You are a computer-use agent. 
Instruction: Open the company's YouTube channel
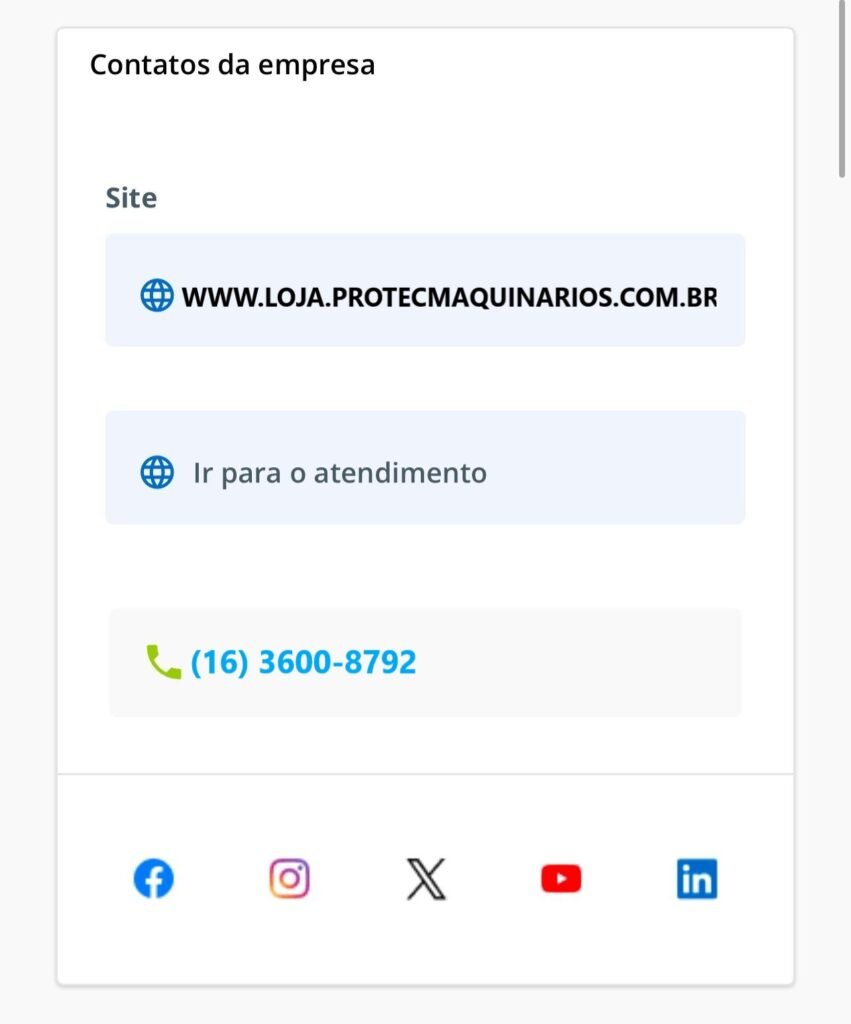[x=561, y=879]
